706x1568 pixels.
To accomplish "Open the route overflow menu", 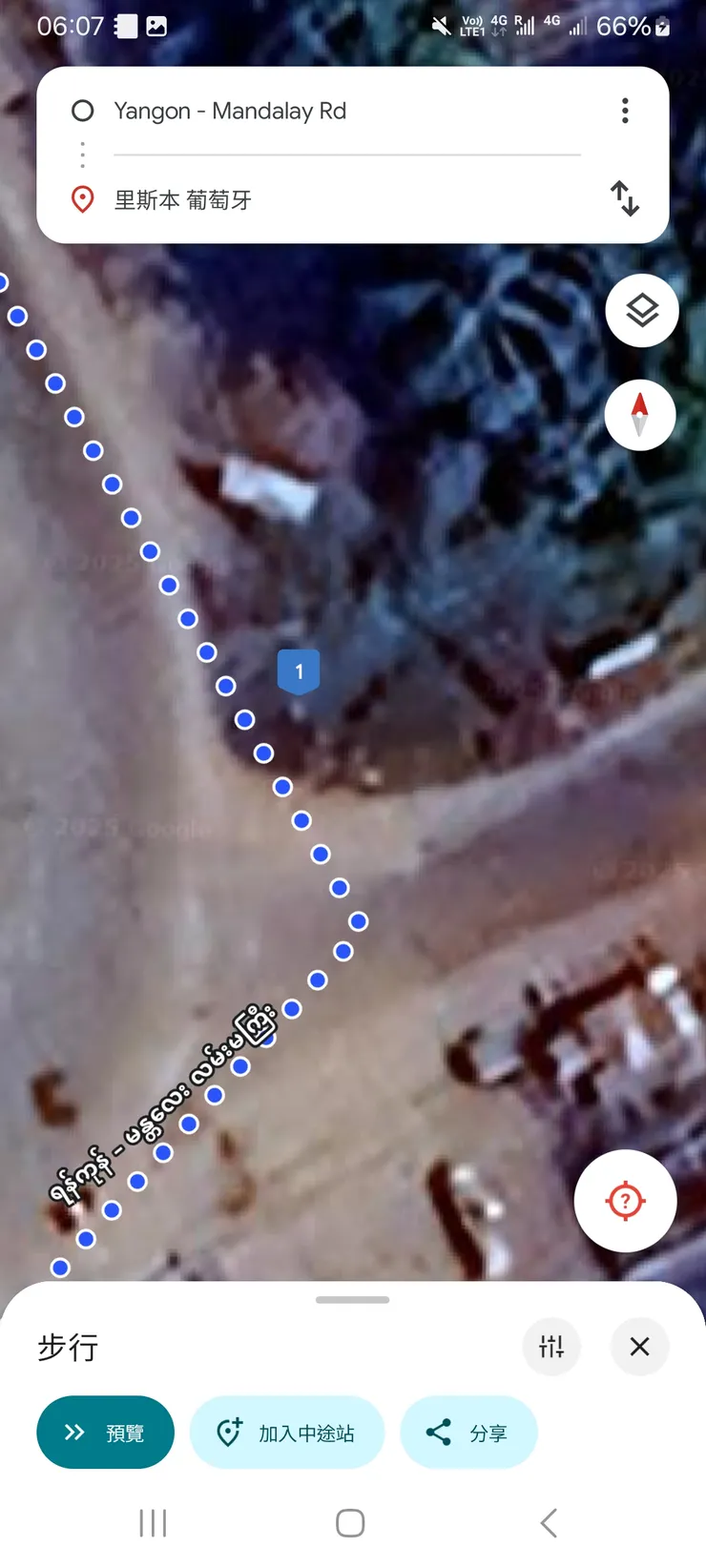I will coord(625,111).
